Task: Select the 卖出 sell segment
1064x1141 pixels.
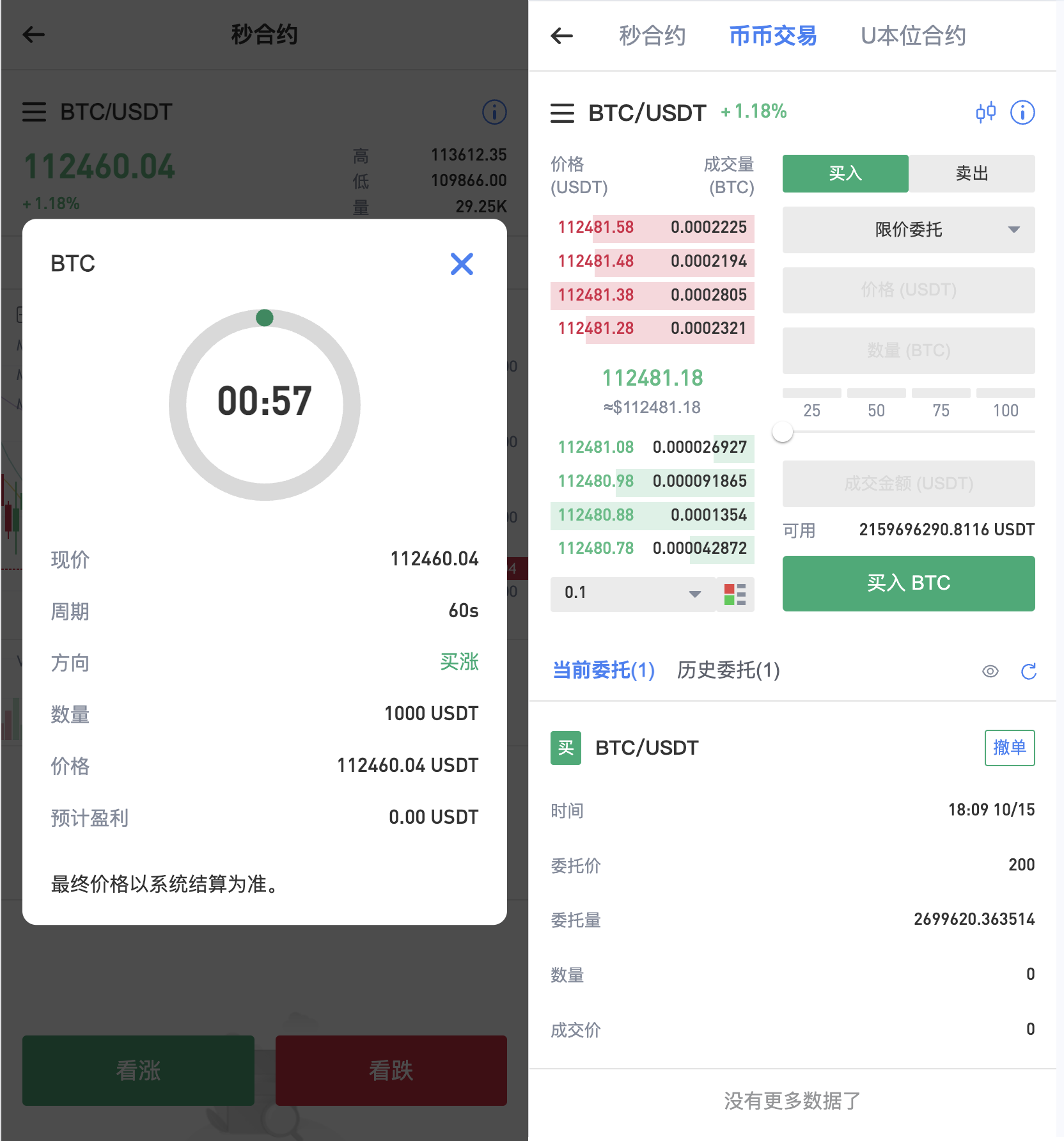Action: point(971,173)
